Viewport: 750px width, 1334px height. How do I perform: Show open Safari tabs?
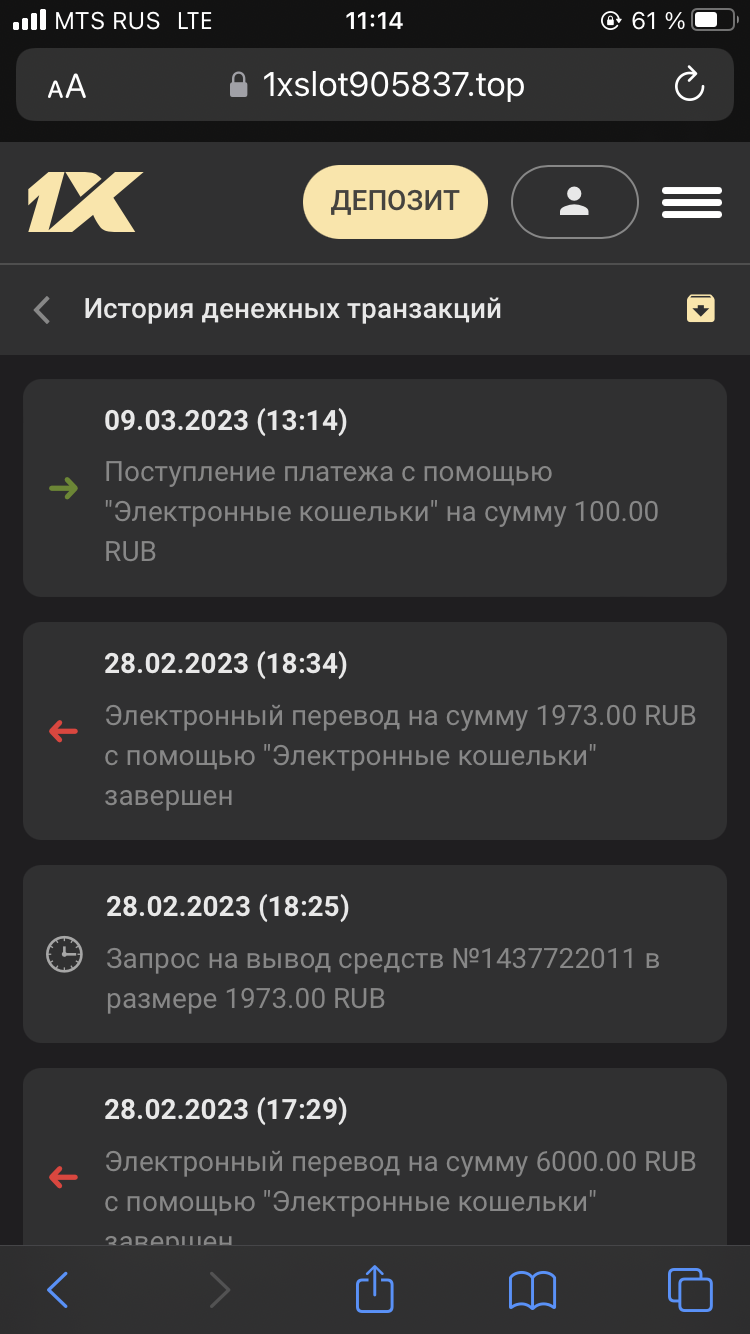(x=690, y=1290)
